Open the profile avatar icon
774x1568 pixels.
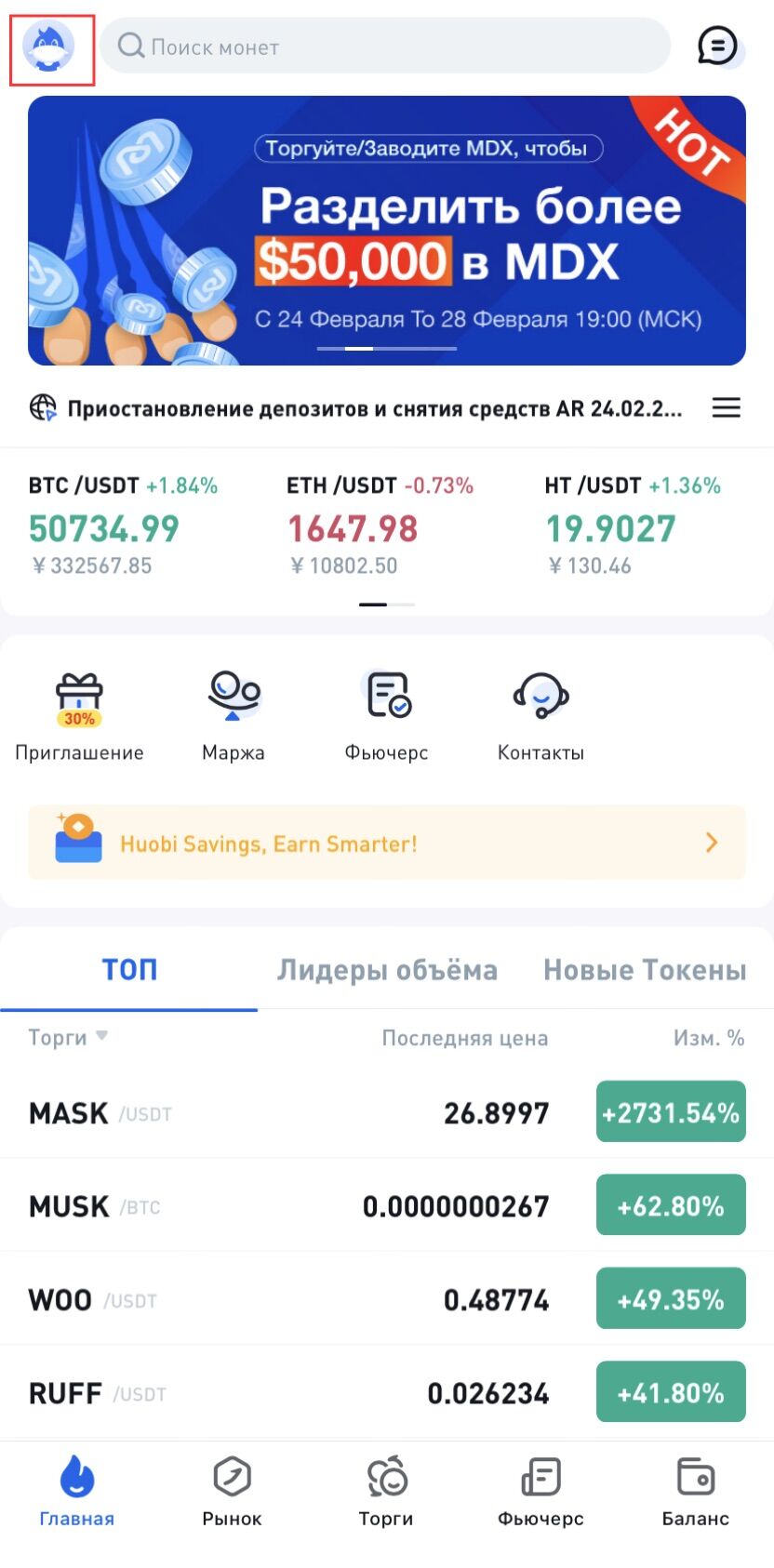51,48
